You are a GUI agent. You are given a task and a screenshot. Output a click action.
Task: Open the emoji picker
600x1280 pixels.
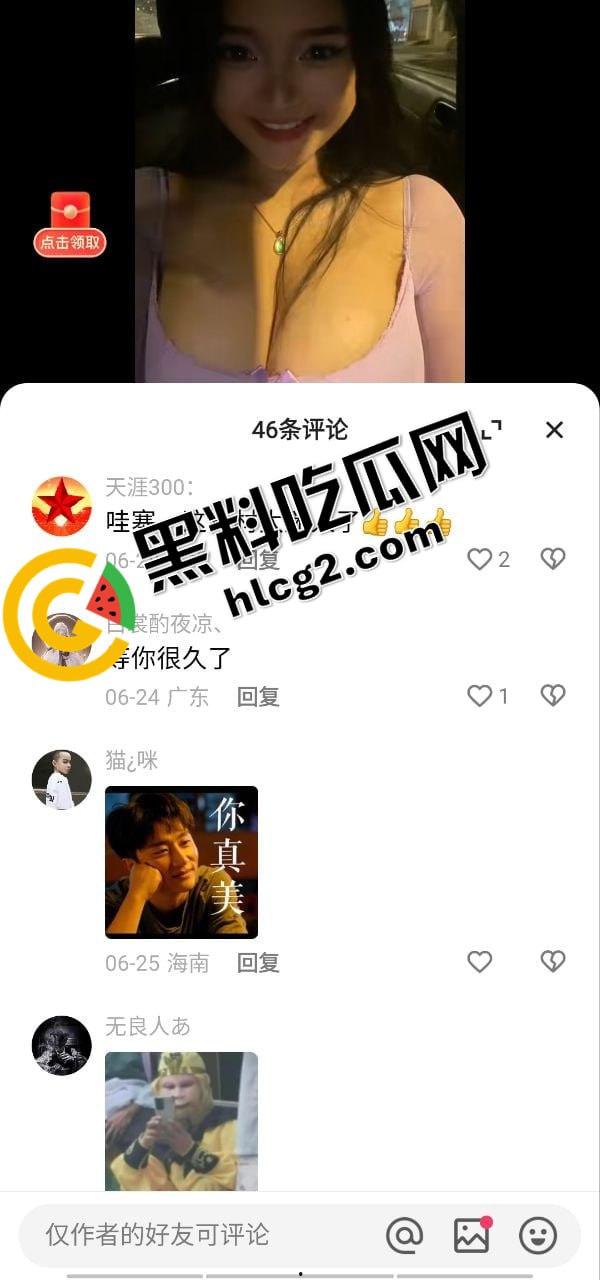coord(538,1236)
